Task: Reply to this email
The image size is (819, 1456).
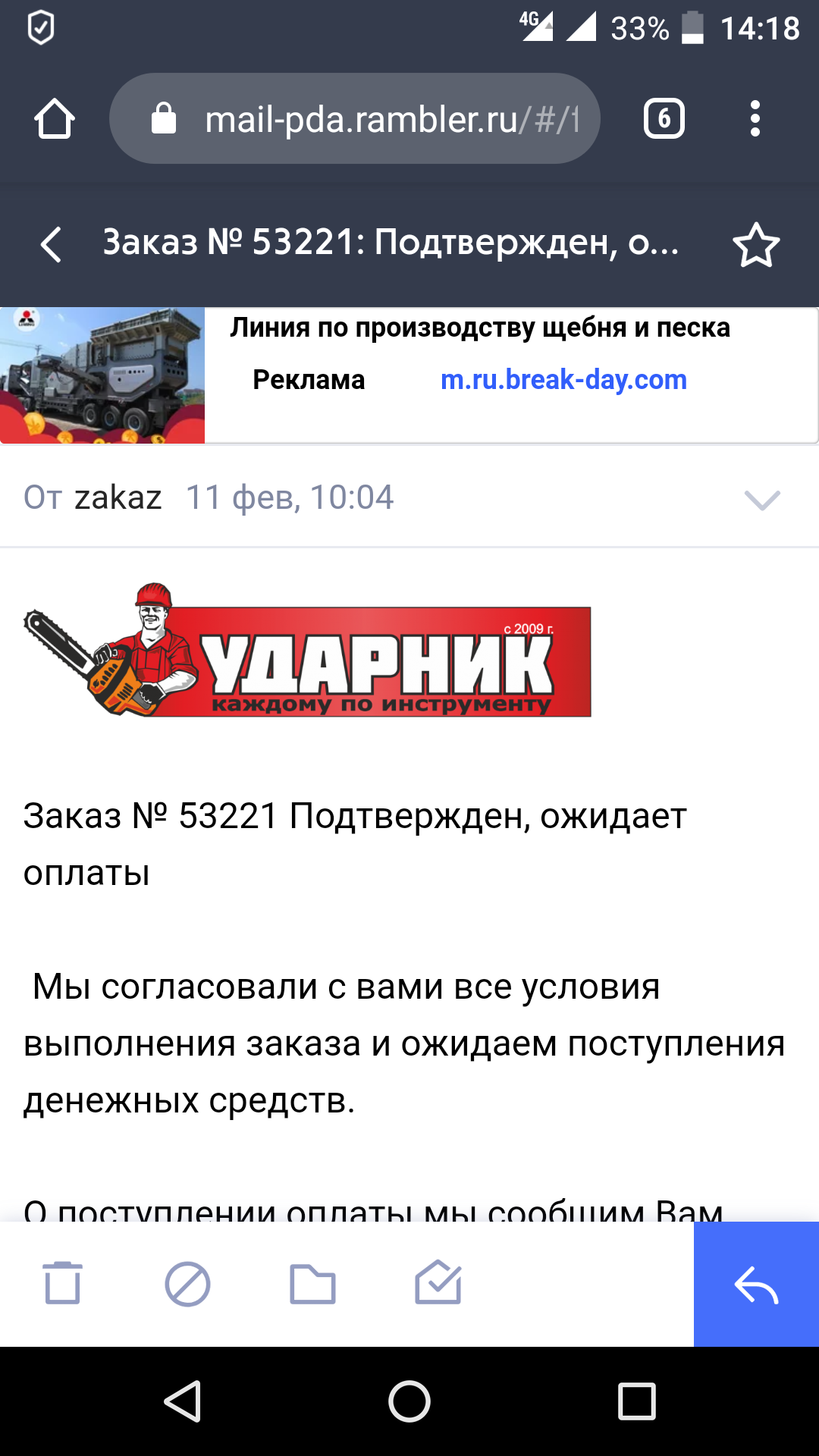Action: tap(756, 1284)
